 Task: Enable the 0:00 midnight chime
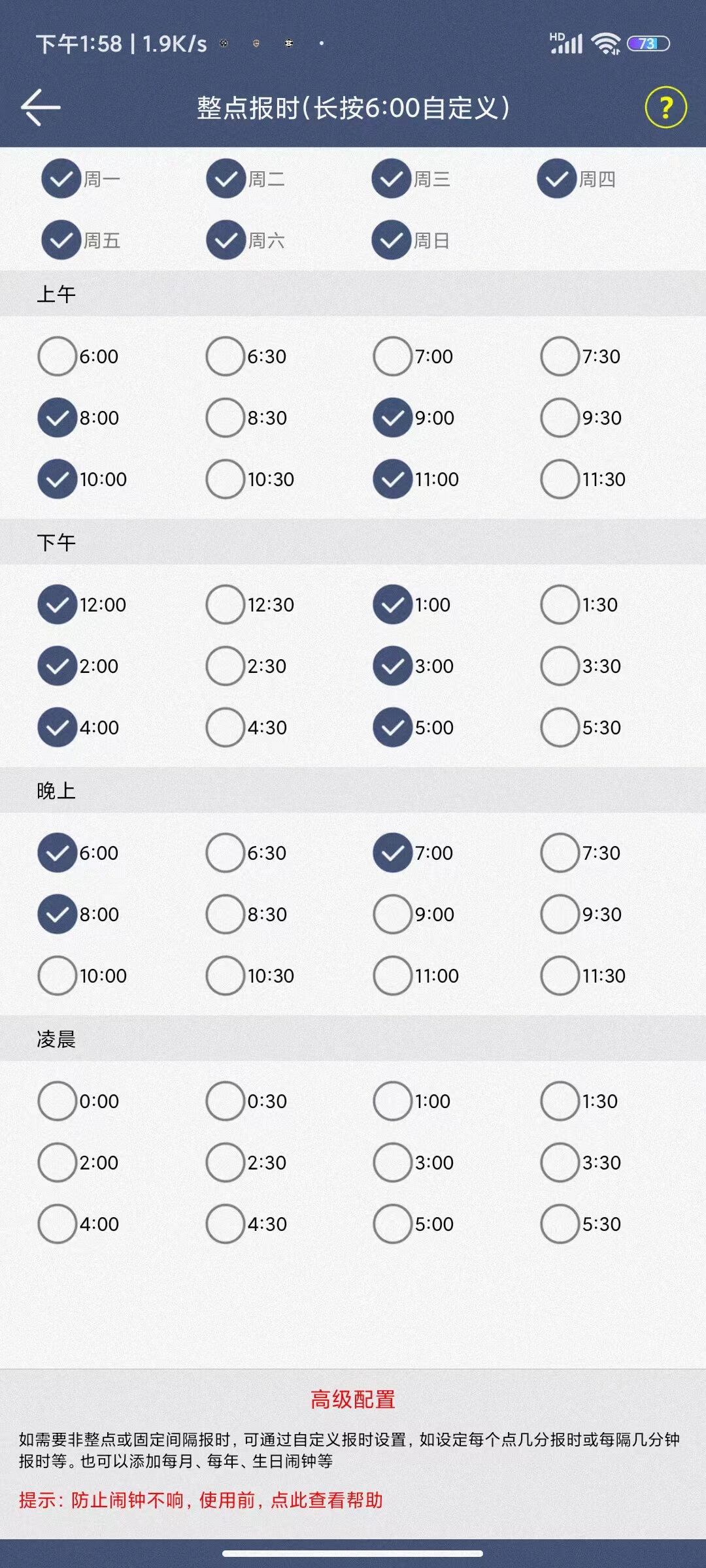tap(58, 1101)
